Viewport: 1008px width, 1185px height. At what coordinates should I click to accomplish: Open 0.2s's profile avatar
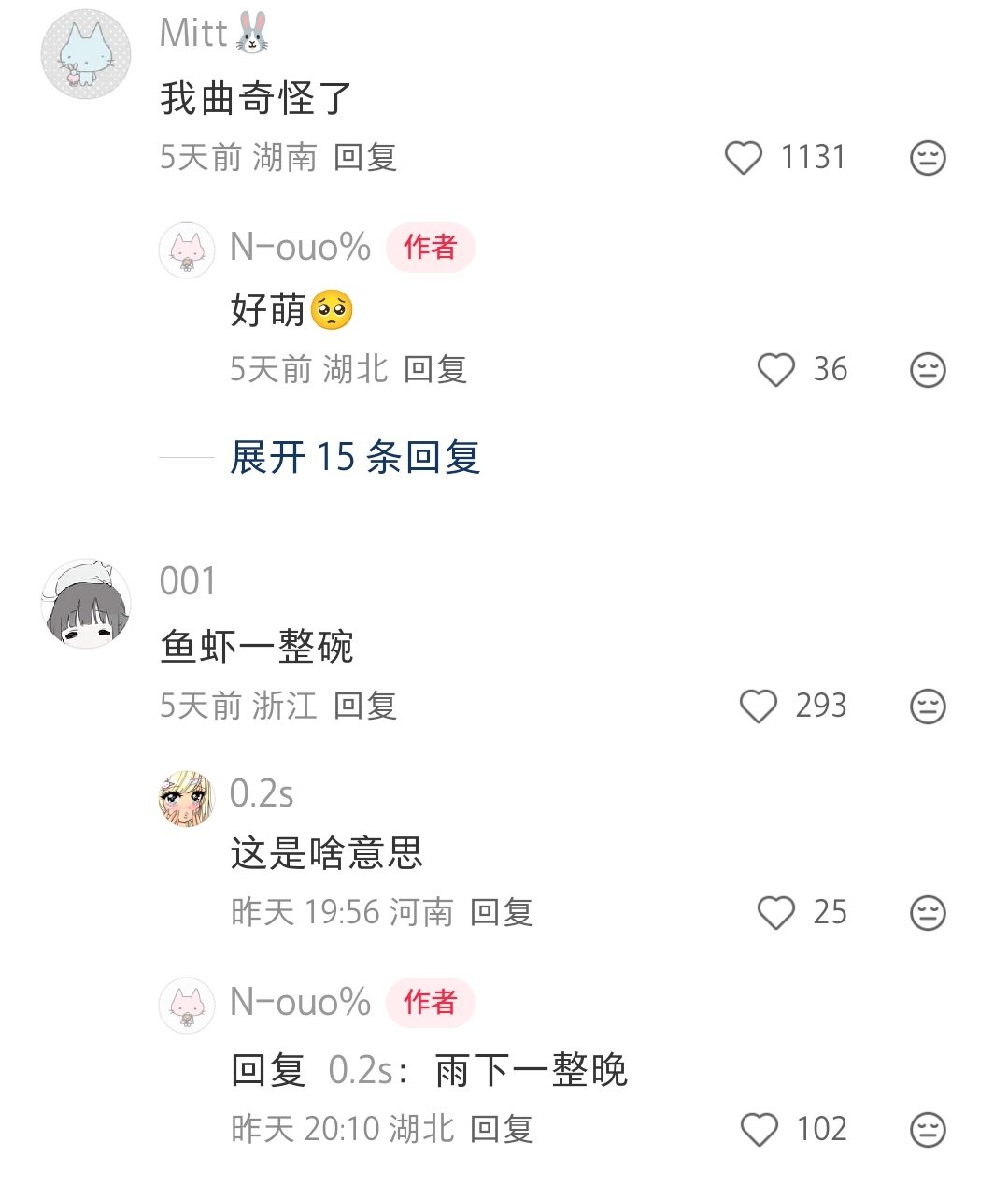[187, 798]
